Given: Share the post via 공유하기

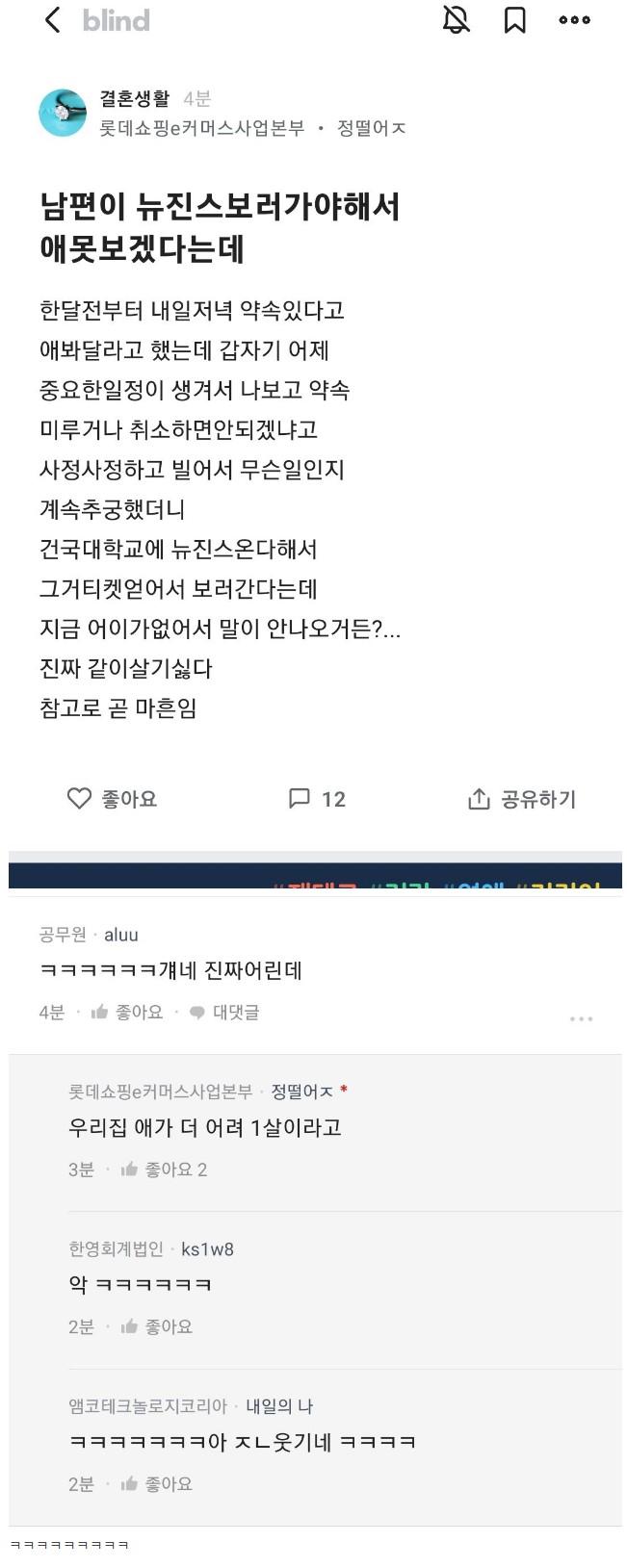Looking at the screenshot, I should (x=521, y=799).
